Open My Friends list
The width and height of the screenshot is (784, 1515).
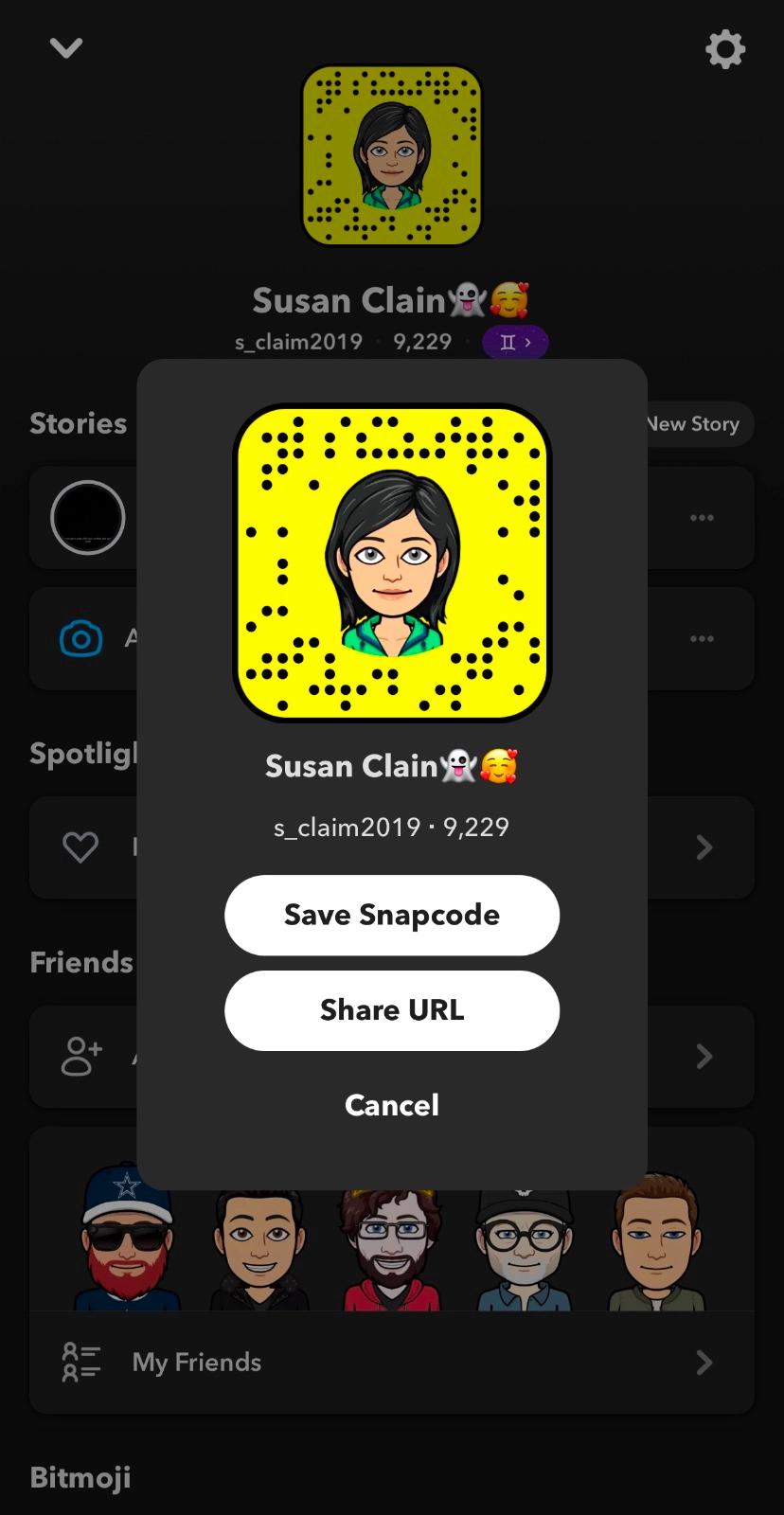coord(391,1363)
